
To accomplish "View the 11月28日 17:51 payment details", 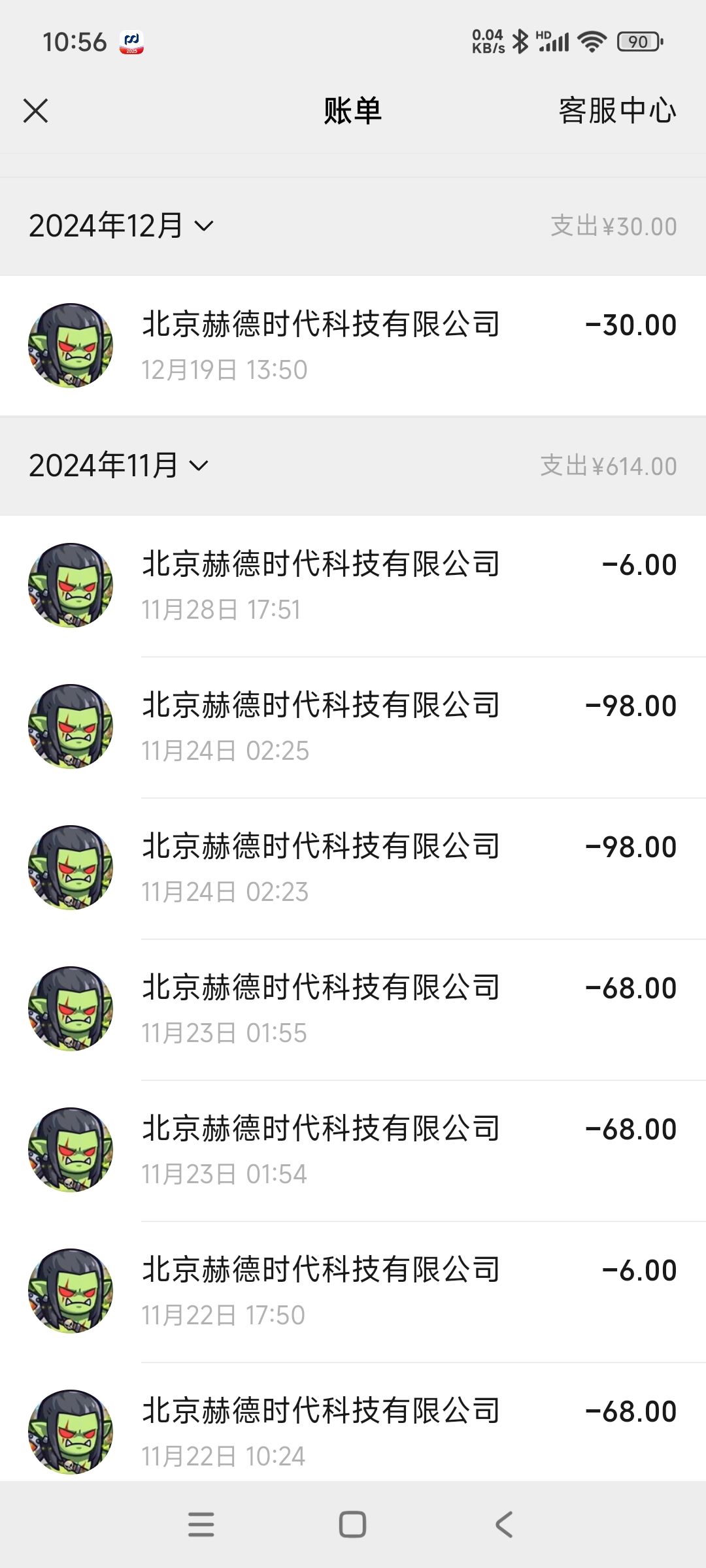I will click(x=353, y=585).
